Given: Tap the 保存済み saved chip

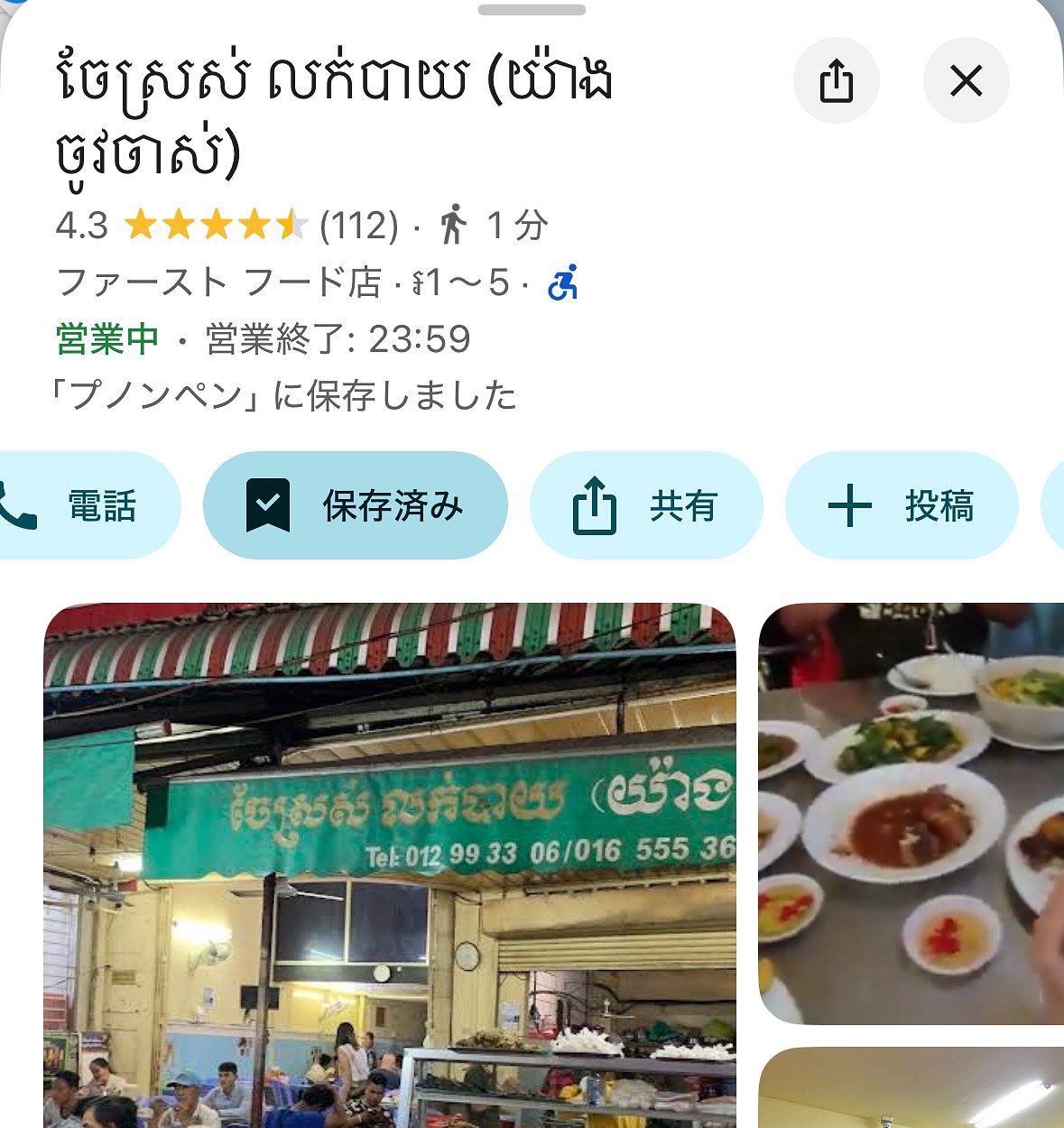Looking at the screenshot, I should click(x=356, y=505).
